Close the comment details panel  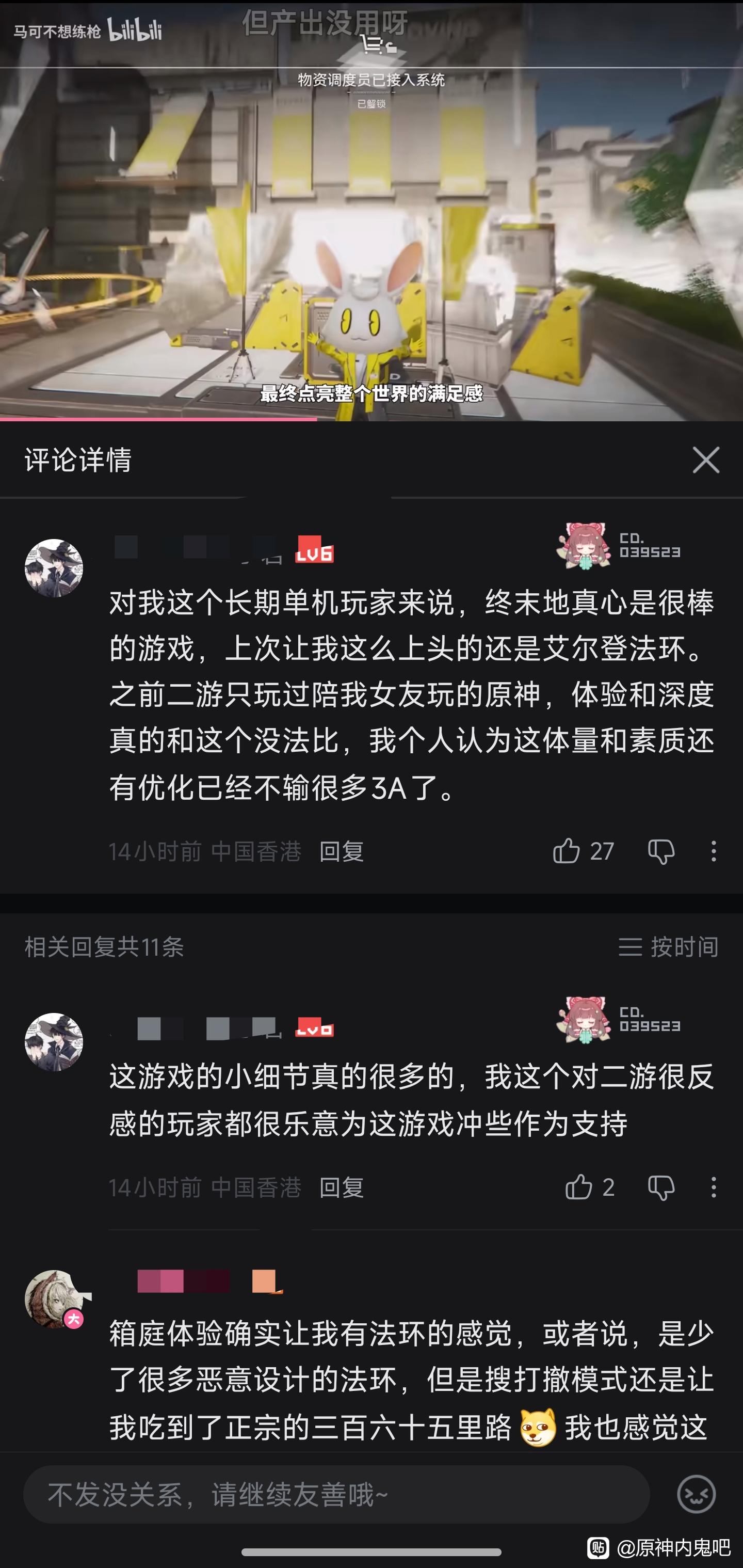pos(706,460)
